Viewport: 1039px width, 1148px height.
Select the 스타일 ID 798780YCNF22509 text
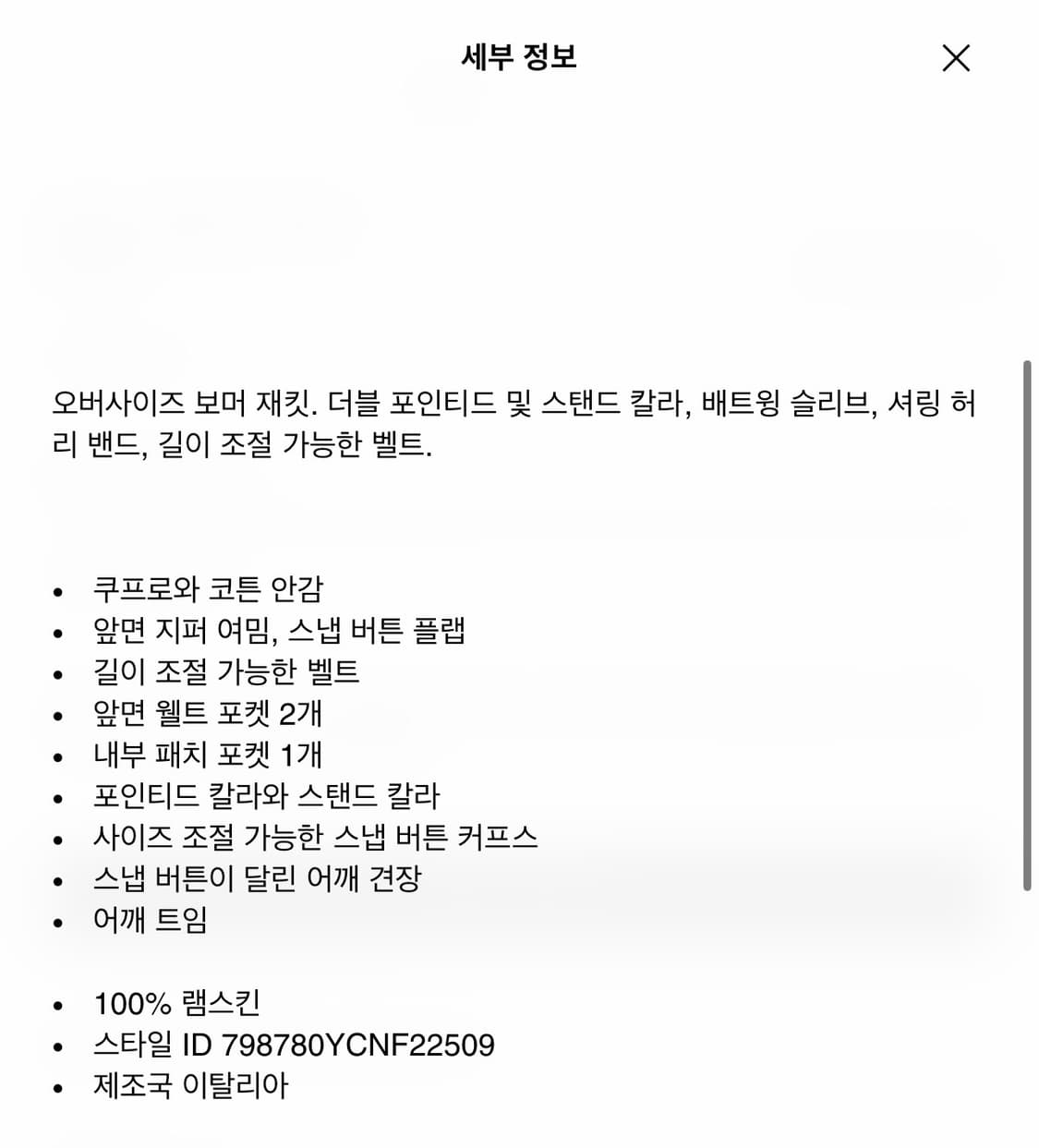tap(296, 1045)
